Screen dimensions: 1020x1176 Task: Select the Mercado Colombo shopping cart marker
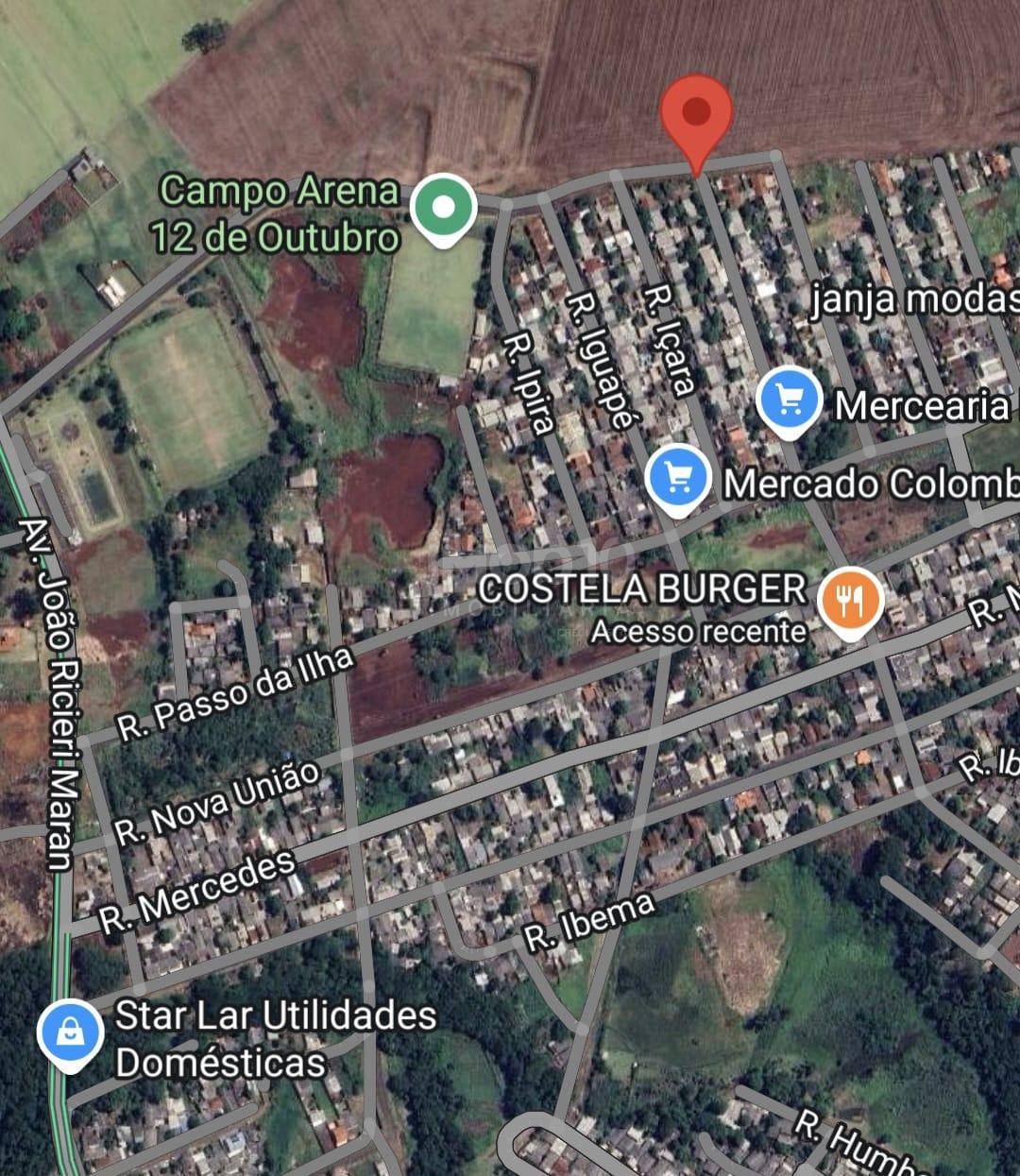(x=678, y=479)
